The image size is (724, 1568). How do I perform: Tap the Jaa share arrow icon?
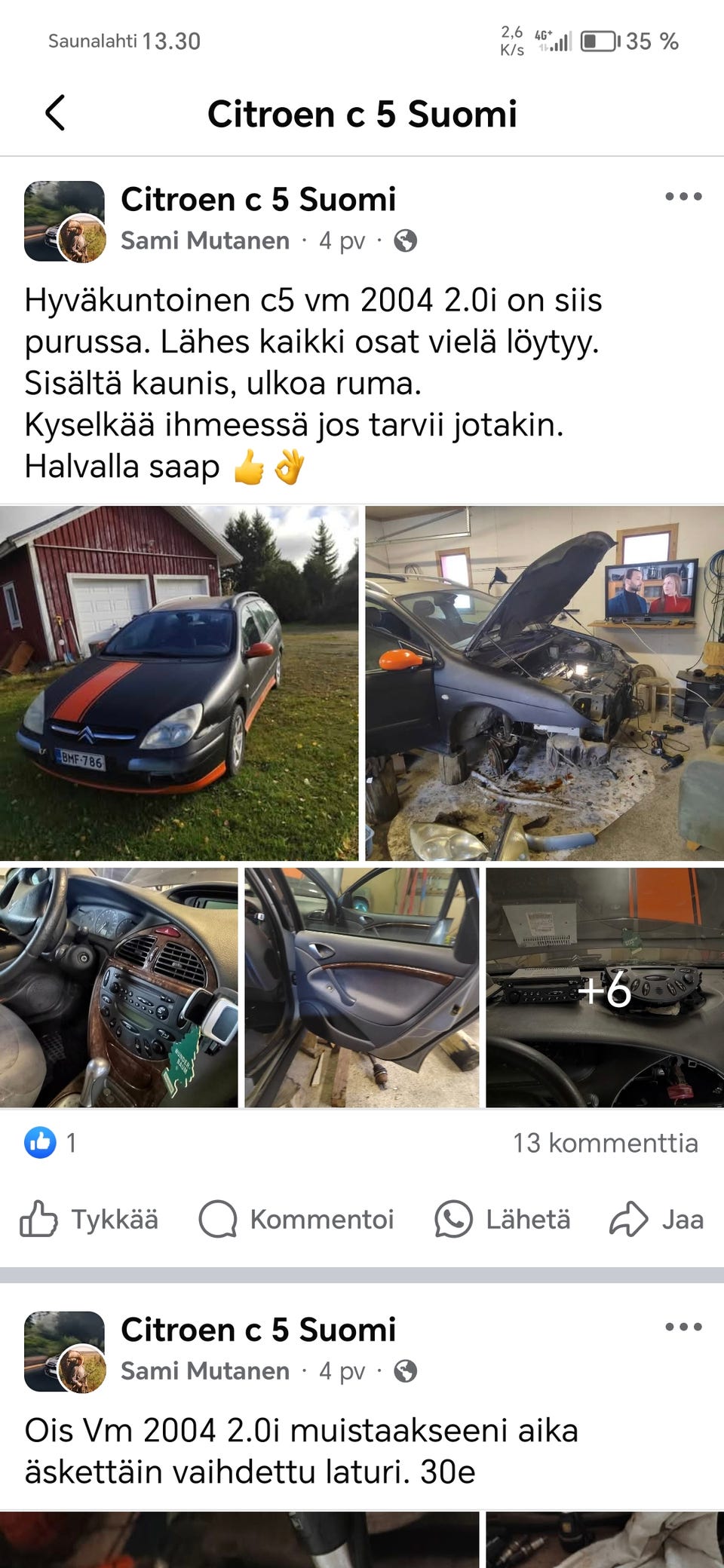coord(633,1219)
